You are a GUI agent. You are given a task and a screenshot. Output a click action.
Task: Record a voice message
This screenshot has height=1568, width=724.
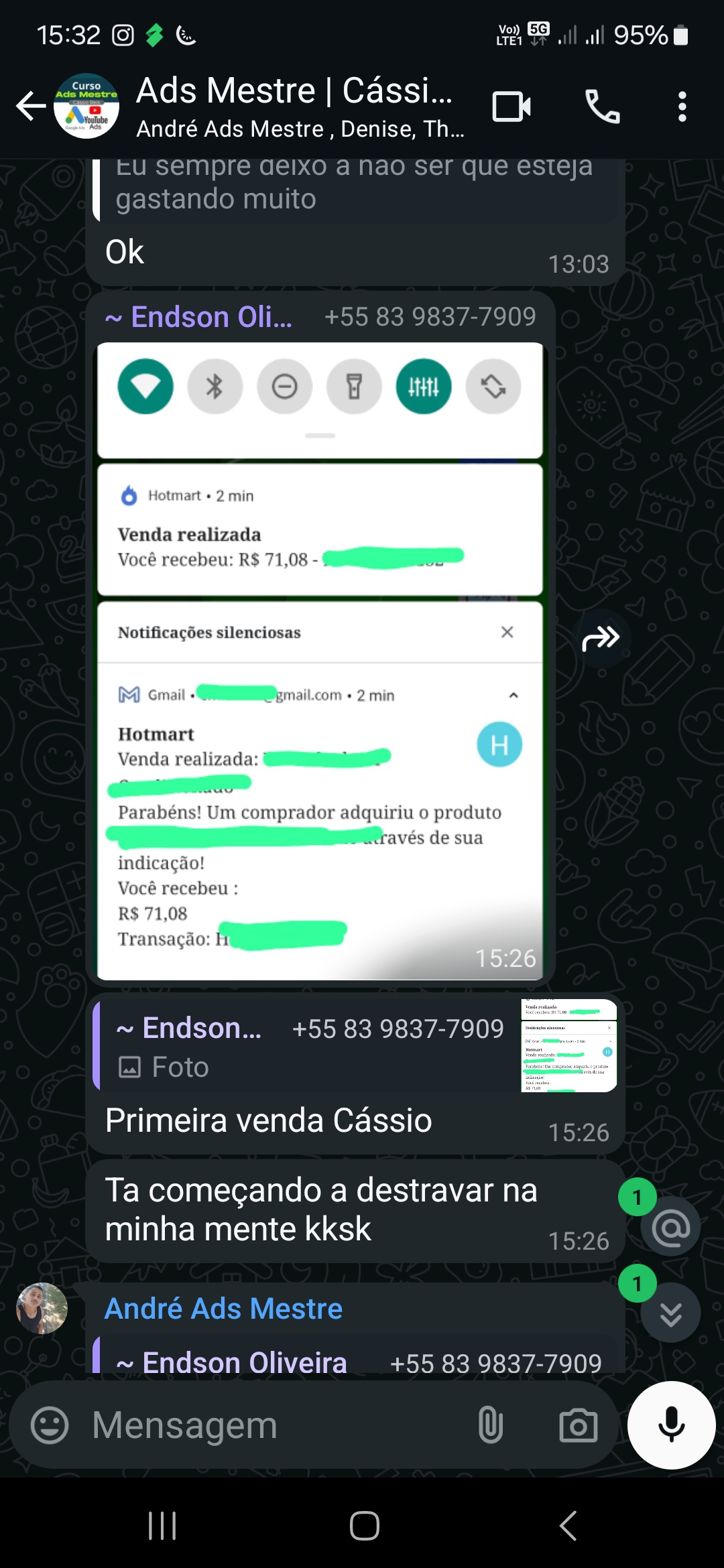point(671,1425)
